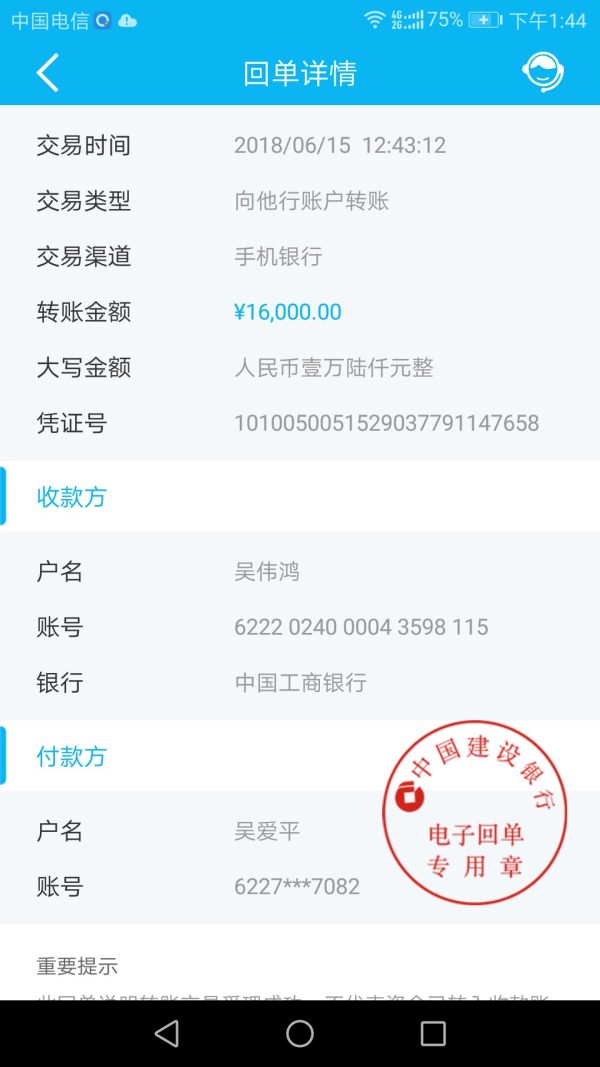Open the customer service assistant icon

pyautogui.click(x=543, y=72)
